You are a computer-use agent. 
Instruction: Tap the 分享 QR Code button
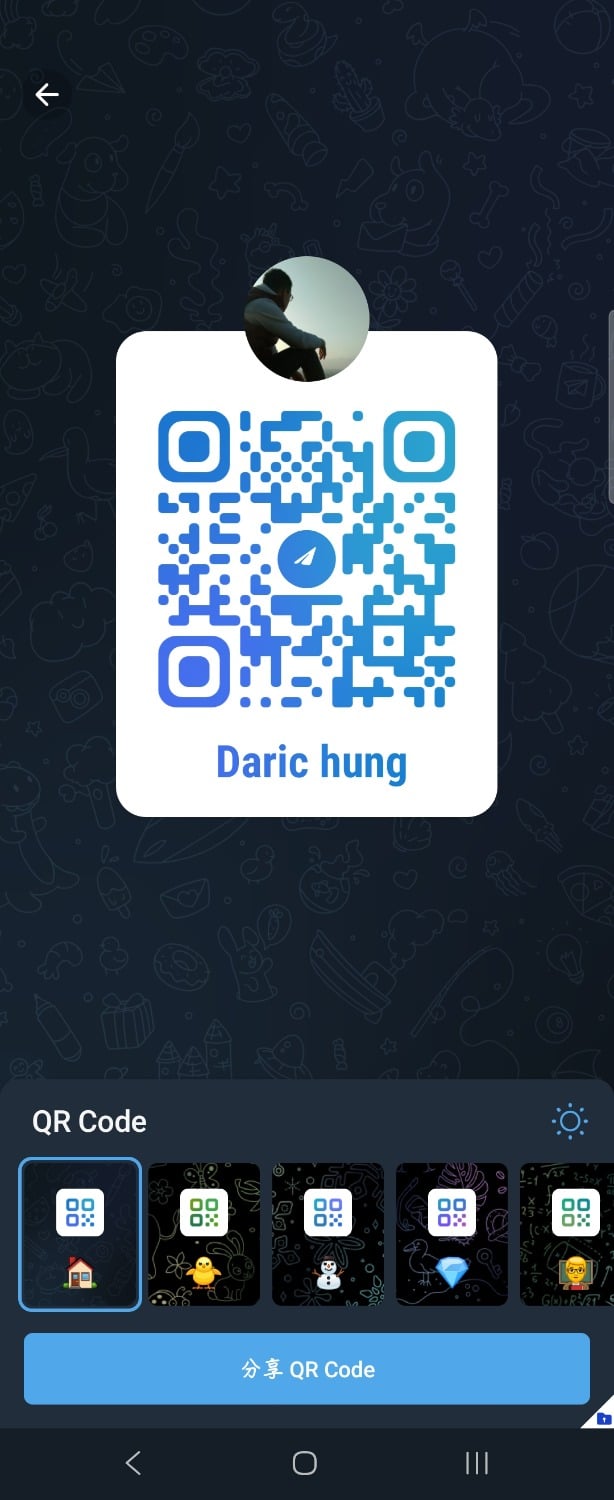307,1368
